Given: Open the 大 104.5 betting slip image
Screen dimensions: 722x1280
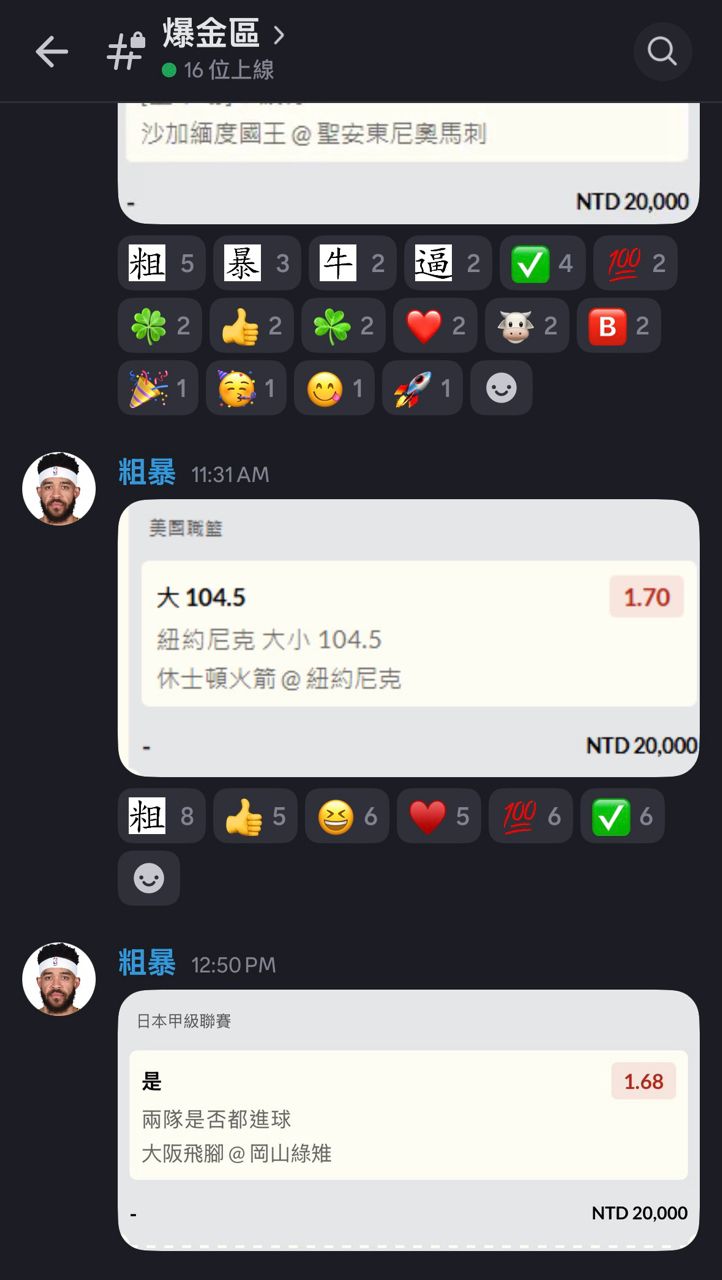Looking at the screenshot, I should click(x=408, y=637).
